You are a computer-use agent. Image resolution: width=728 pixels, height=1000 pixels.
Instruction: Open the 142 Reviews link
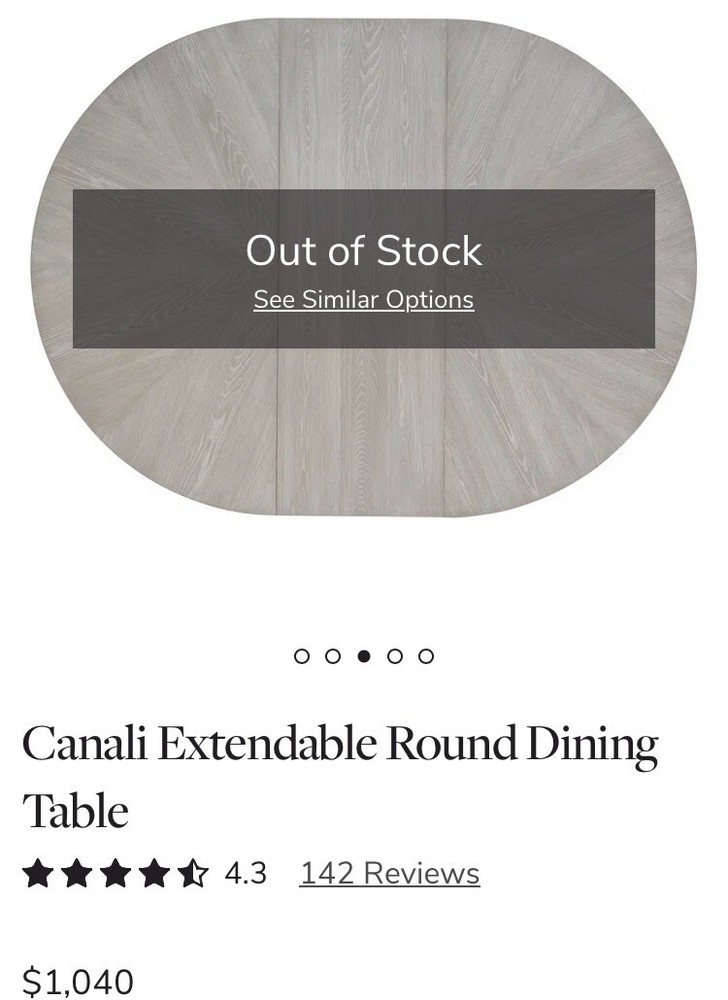click(x=389, y=873)
